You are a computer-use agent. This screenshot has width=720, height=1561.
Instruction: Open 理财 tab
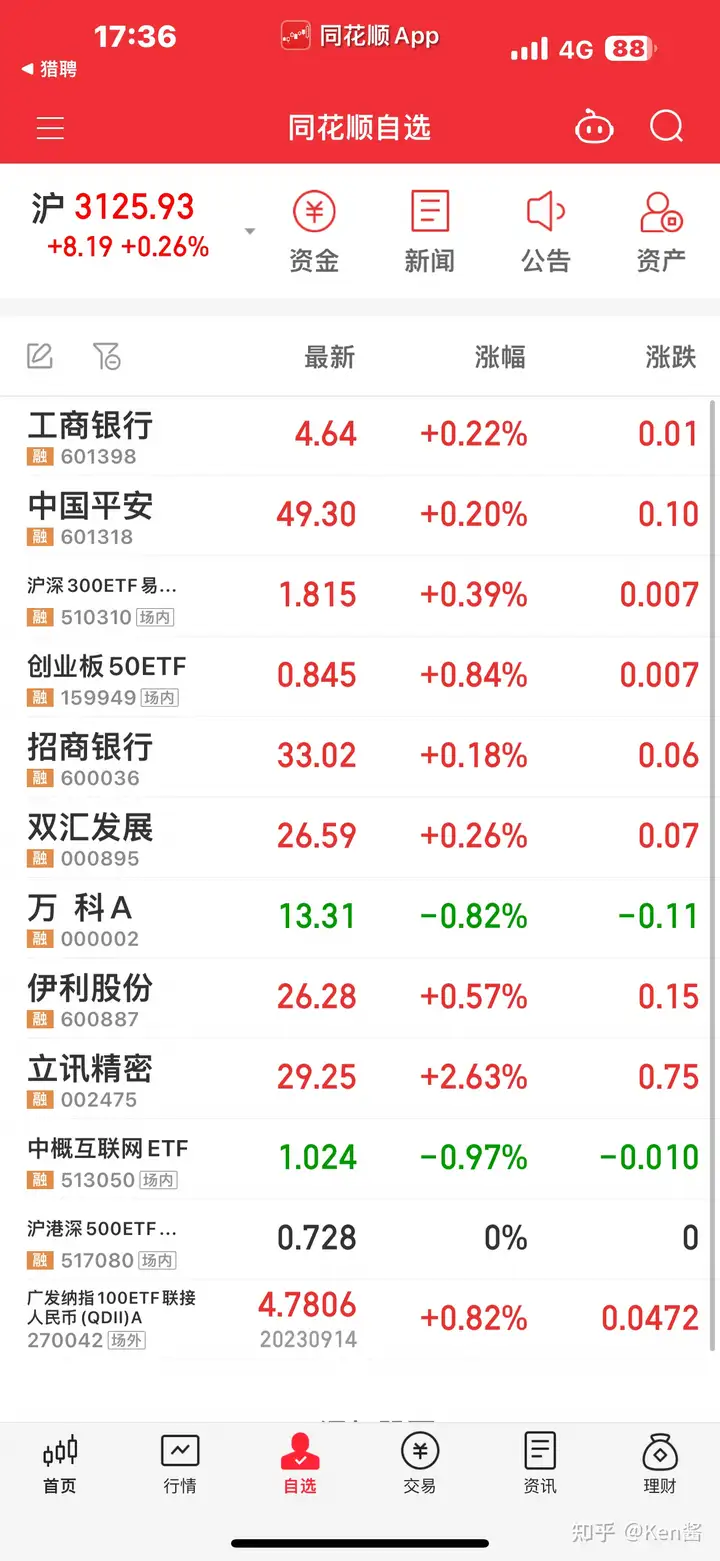pos(660,1464)
